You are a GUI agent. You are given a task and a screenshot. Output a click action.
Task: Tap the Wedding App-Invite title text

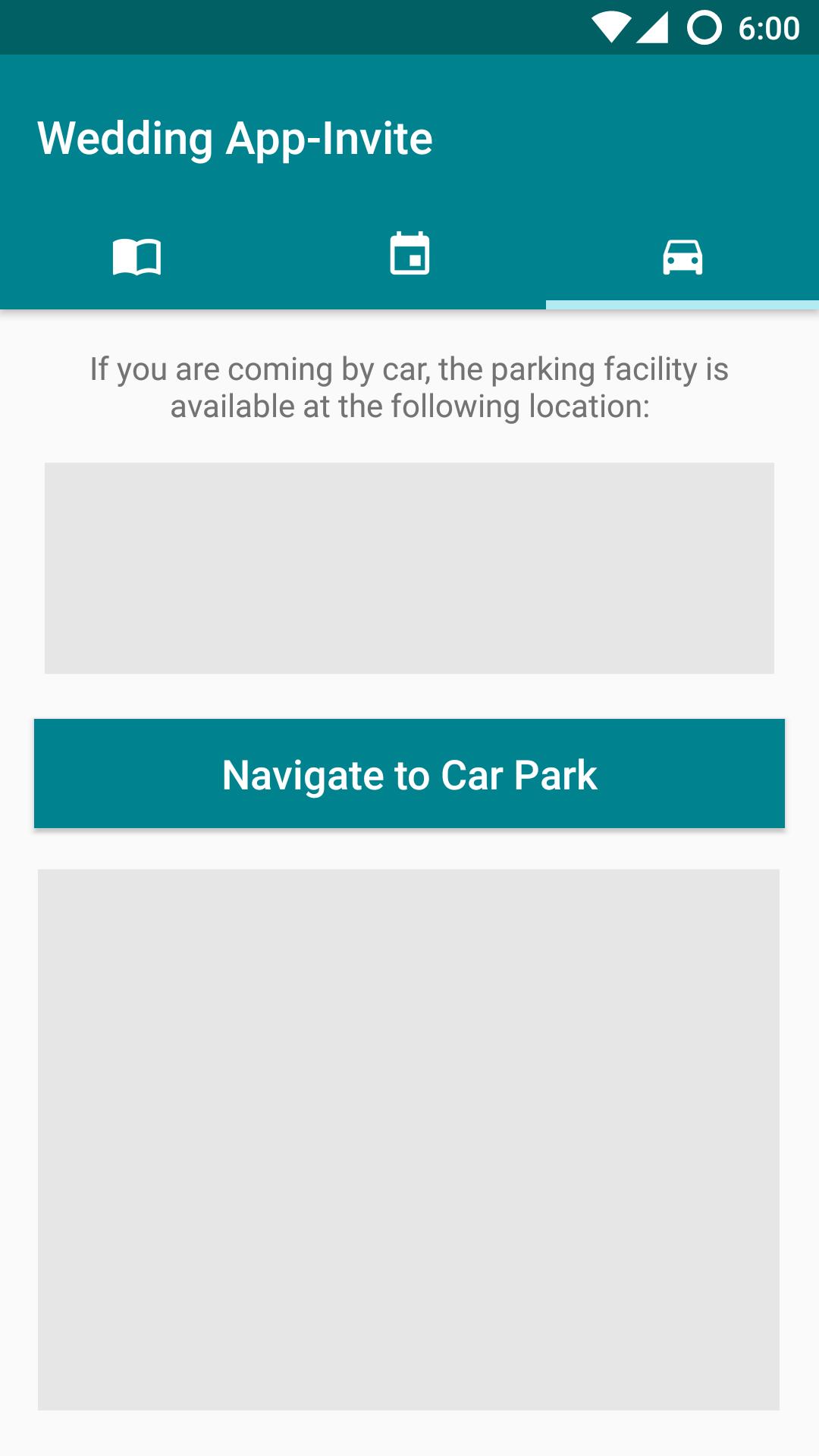(234, 140)
